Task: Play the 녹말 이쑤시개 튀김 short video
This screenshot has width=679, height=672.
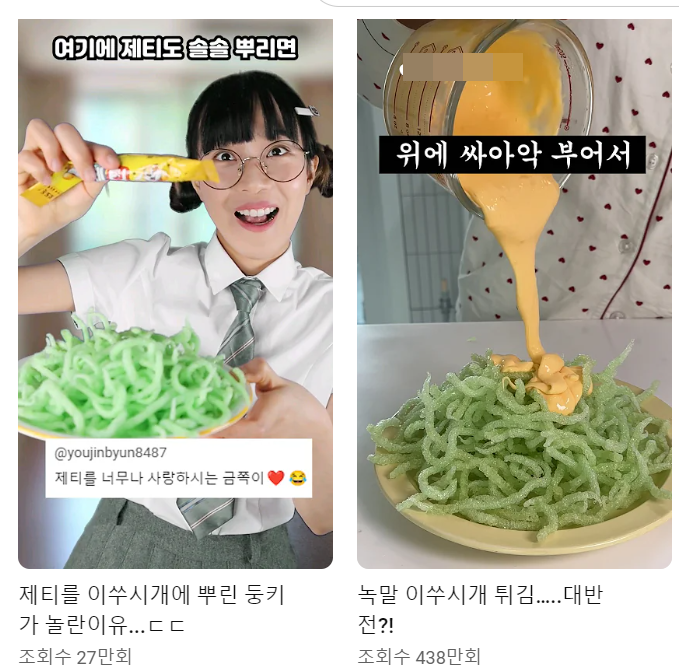Action: click(x=514, y=294)
